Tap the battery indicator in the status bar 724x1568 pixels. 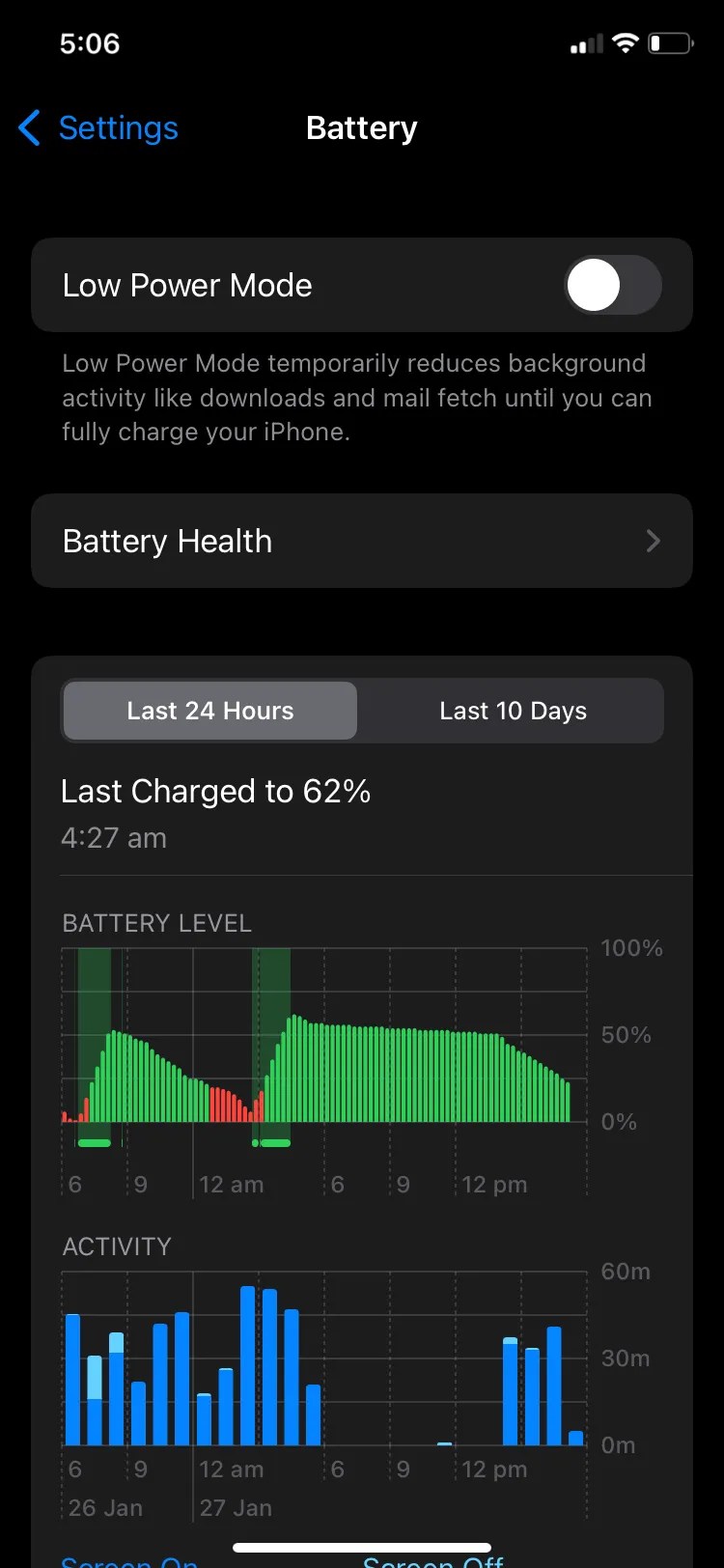coord(668,42)
